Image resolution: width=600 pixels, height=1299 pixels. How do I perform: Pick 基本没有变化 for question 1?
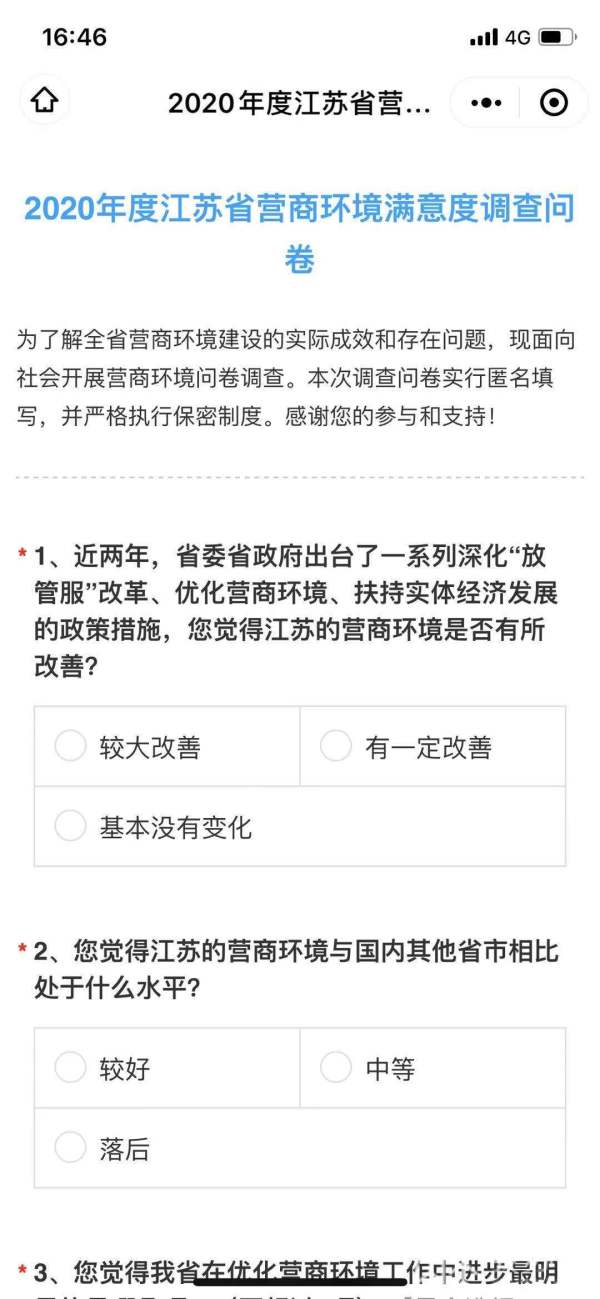click(71, 826)
